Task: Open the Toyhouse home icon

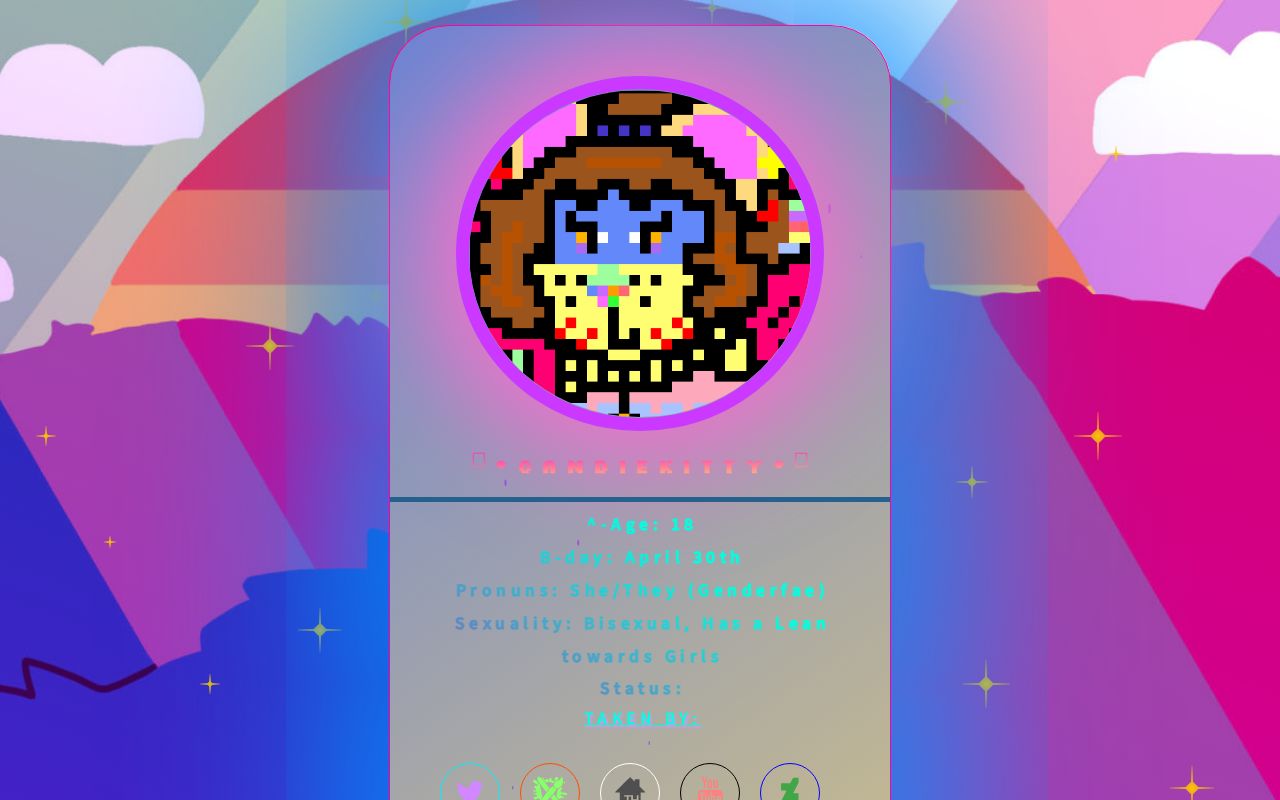Action: tap(630, 788)
